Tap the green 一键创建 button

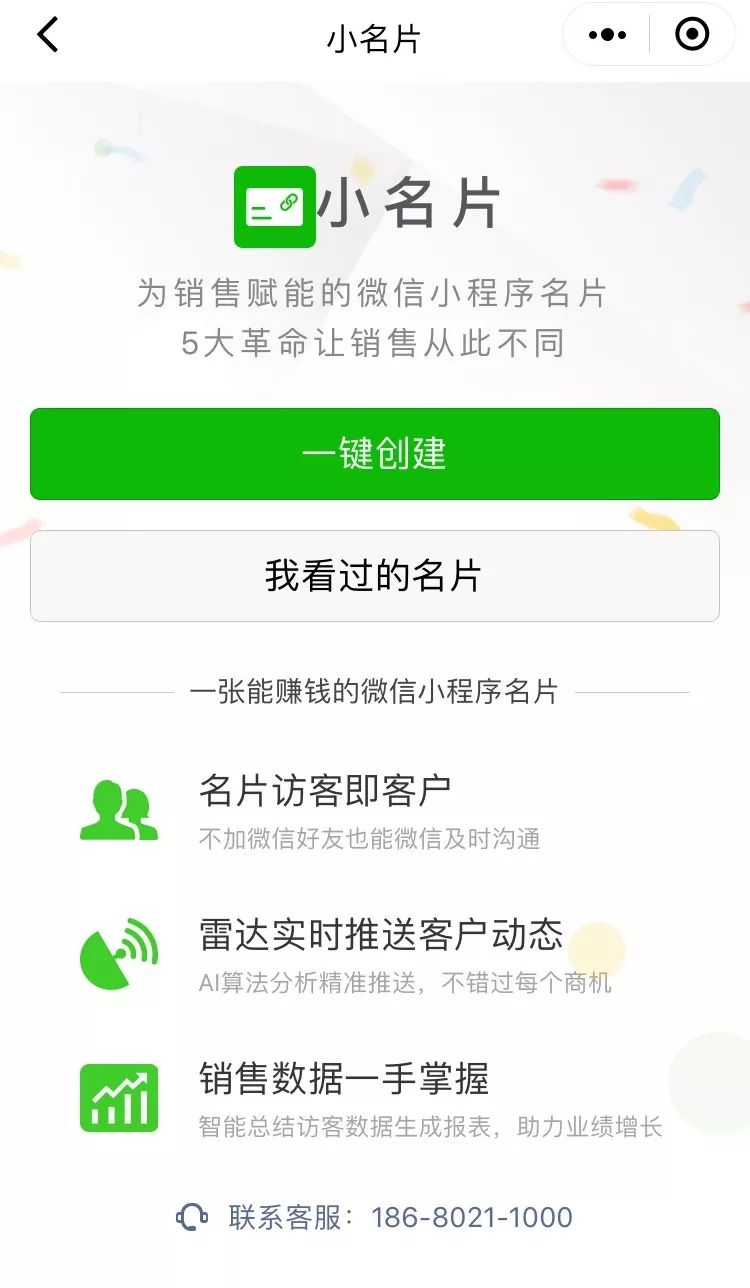pos(375,454)
